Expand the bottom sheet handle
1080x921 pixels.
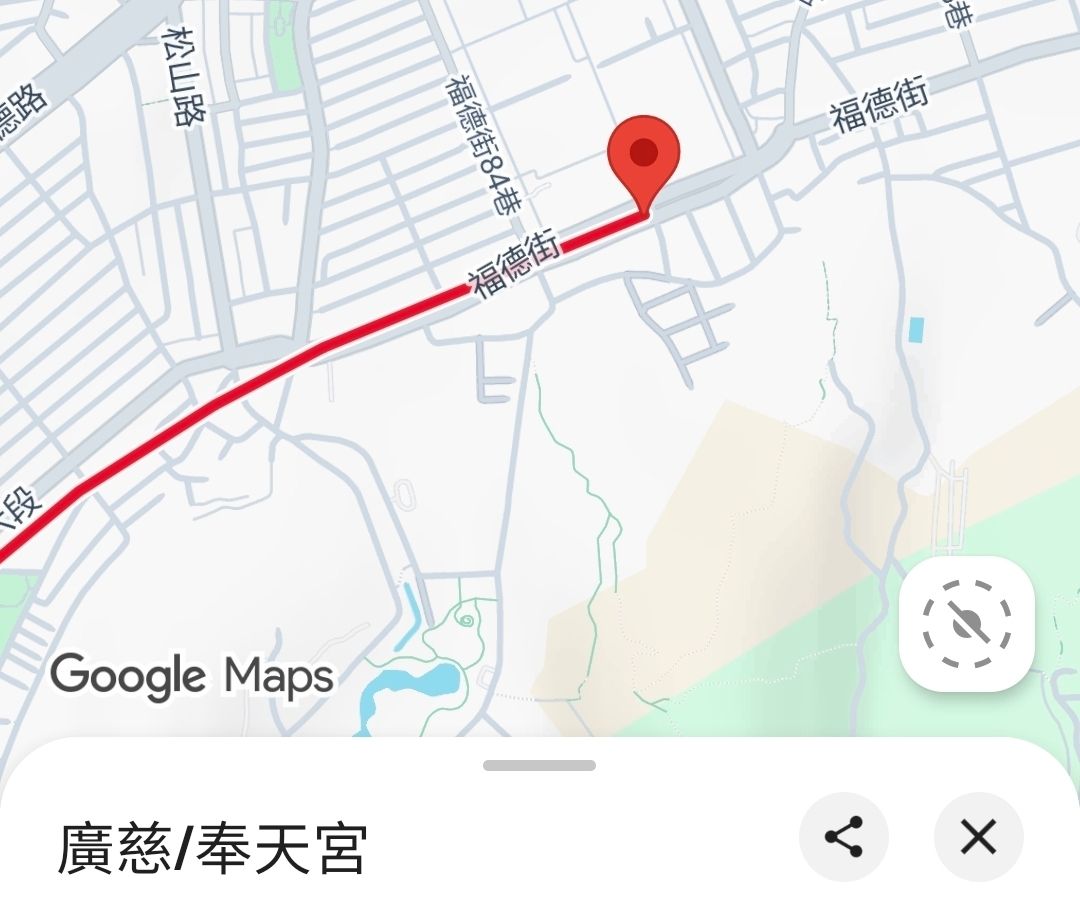point(539,765)
